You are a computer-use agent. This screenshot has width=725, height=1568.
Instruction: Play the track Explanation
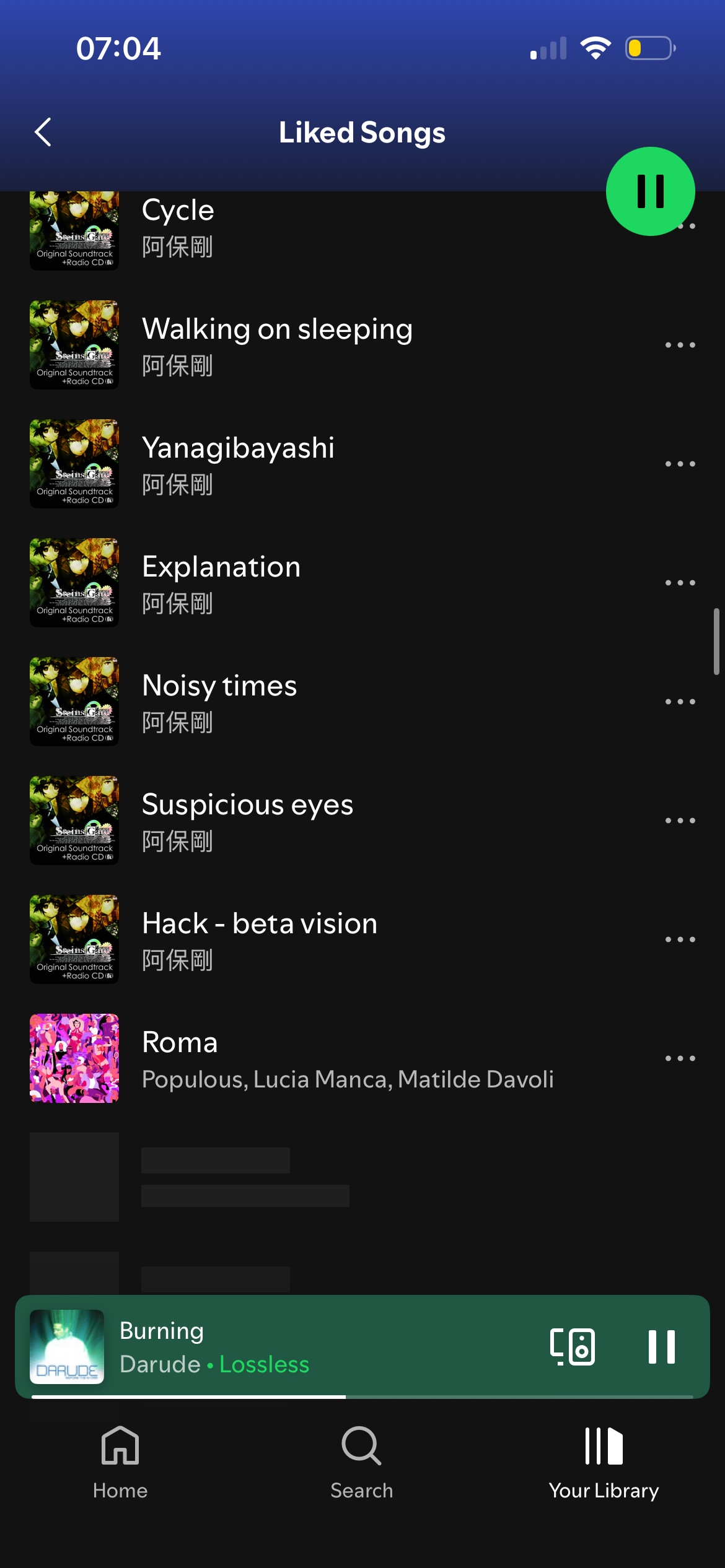pyautogui.click(x=221, y=583)
